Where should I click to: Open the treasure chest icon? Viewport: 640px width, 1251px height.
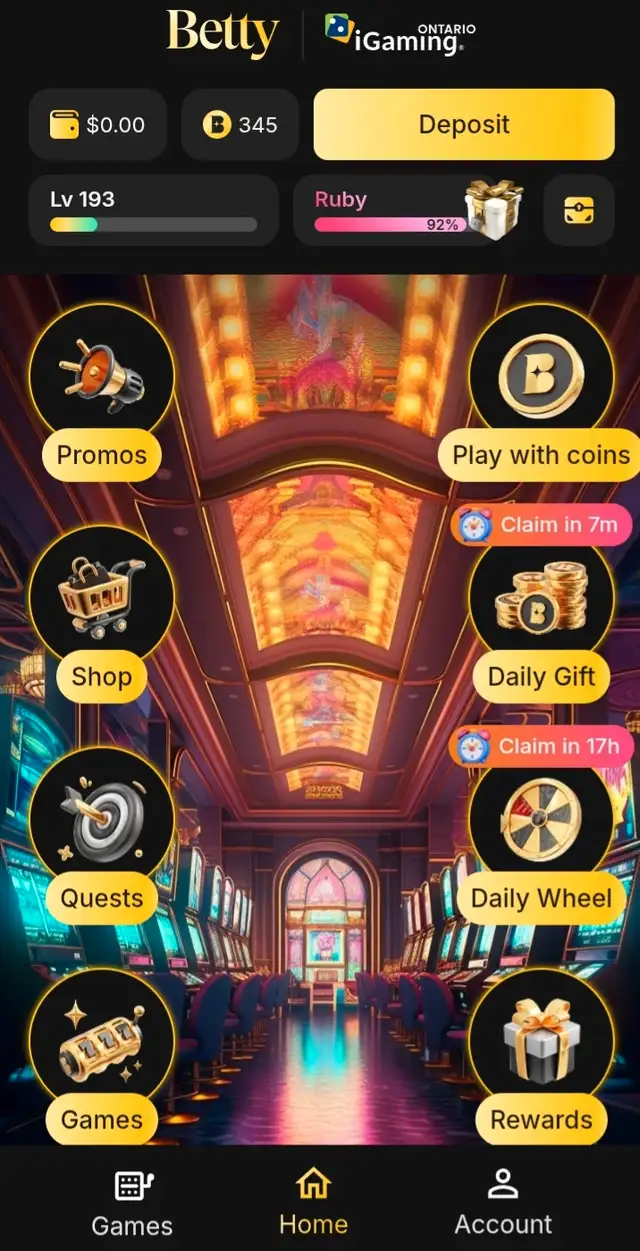coord(579,210)
